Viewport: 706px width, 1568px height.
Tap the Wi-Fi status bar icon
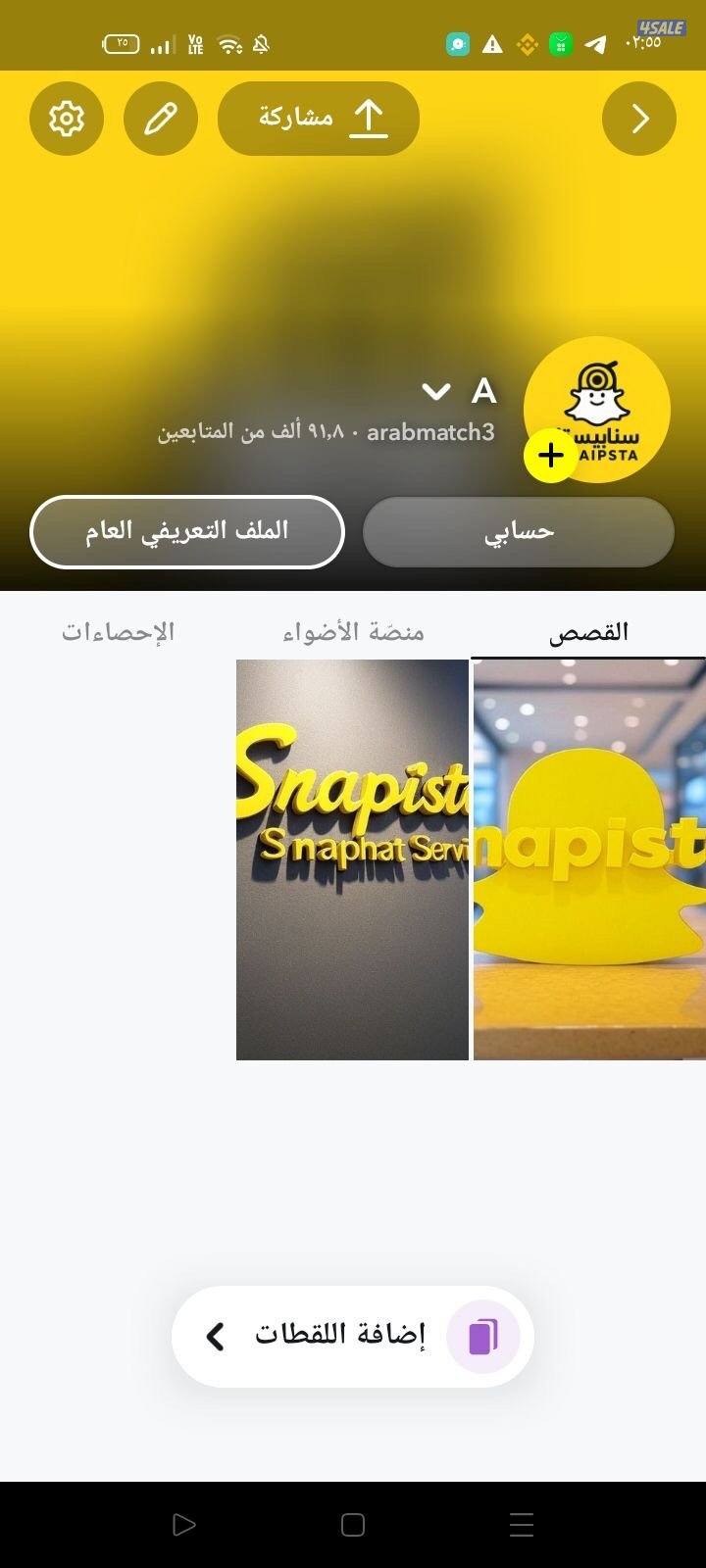228,43
